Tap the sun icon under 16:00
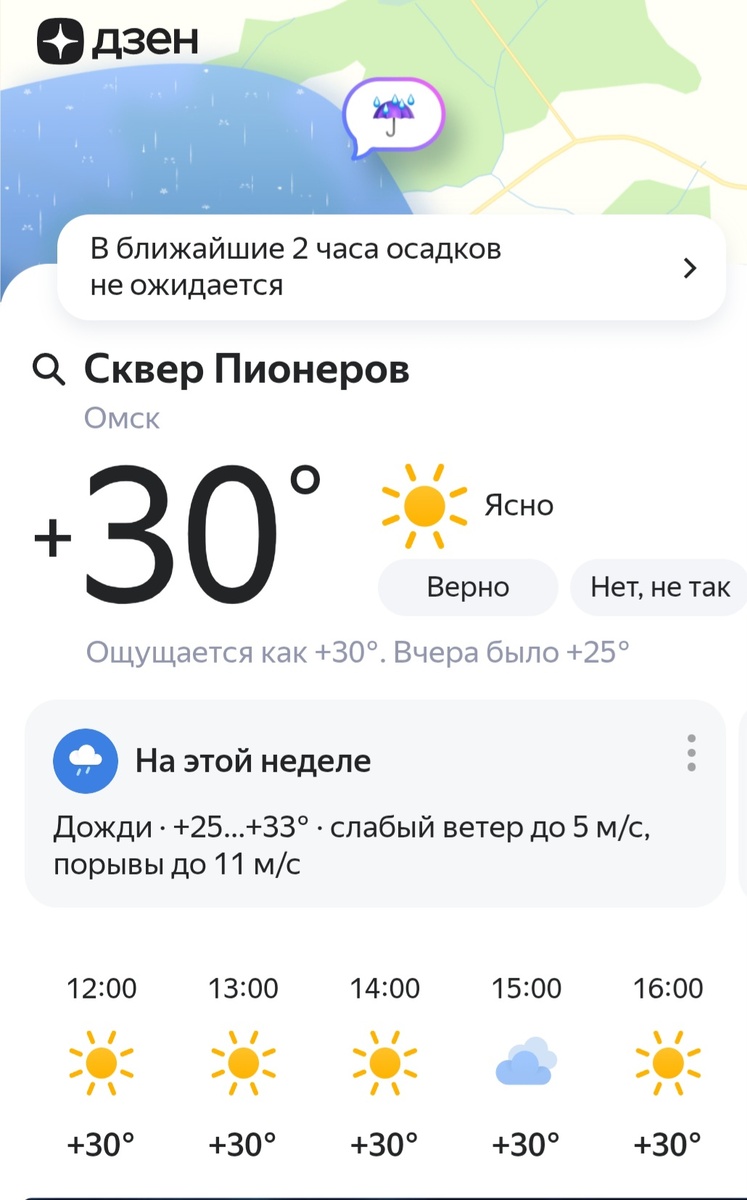 [x=668, y=1063]
